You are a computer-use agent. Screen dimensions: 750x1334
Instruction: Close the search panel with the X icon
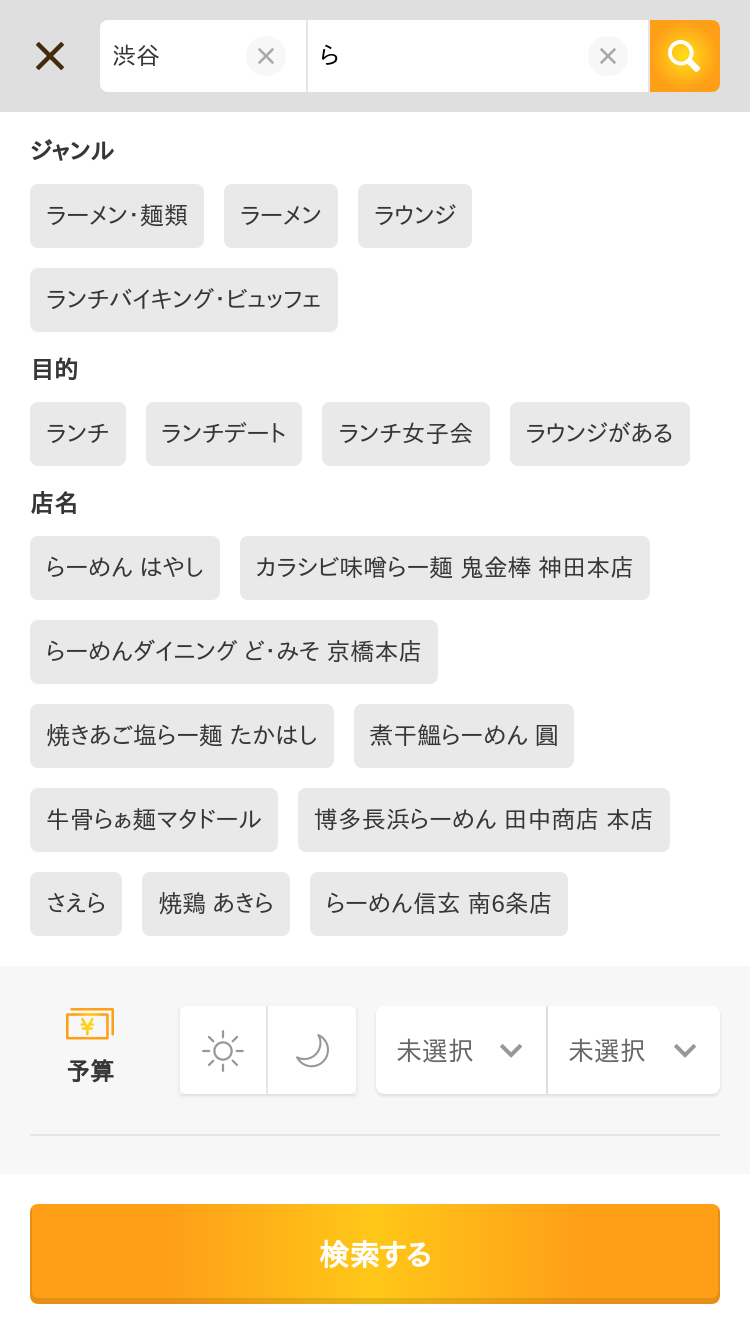(49, 56)
